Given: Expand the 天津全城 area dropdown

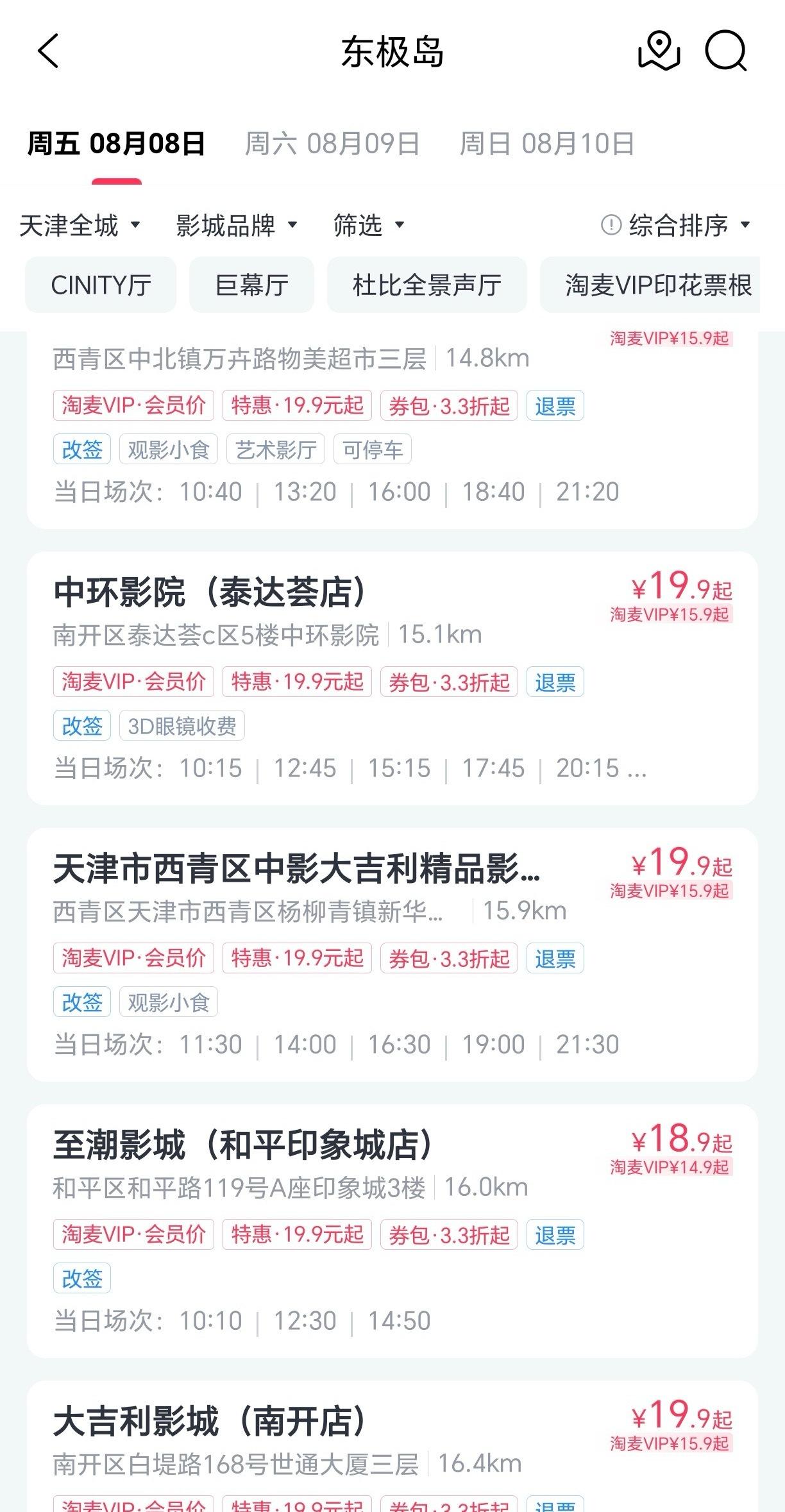Looking at the screenshot, I should pyautogui.click(x=80, y=225).
